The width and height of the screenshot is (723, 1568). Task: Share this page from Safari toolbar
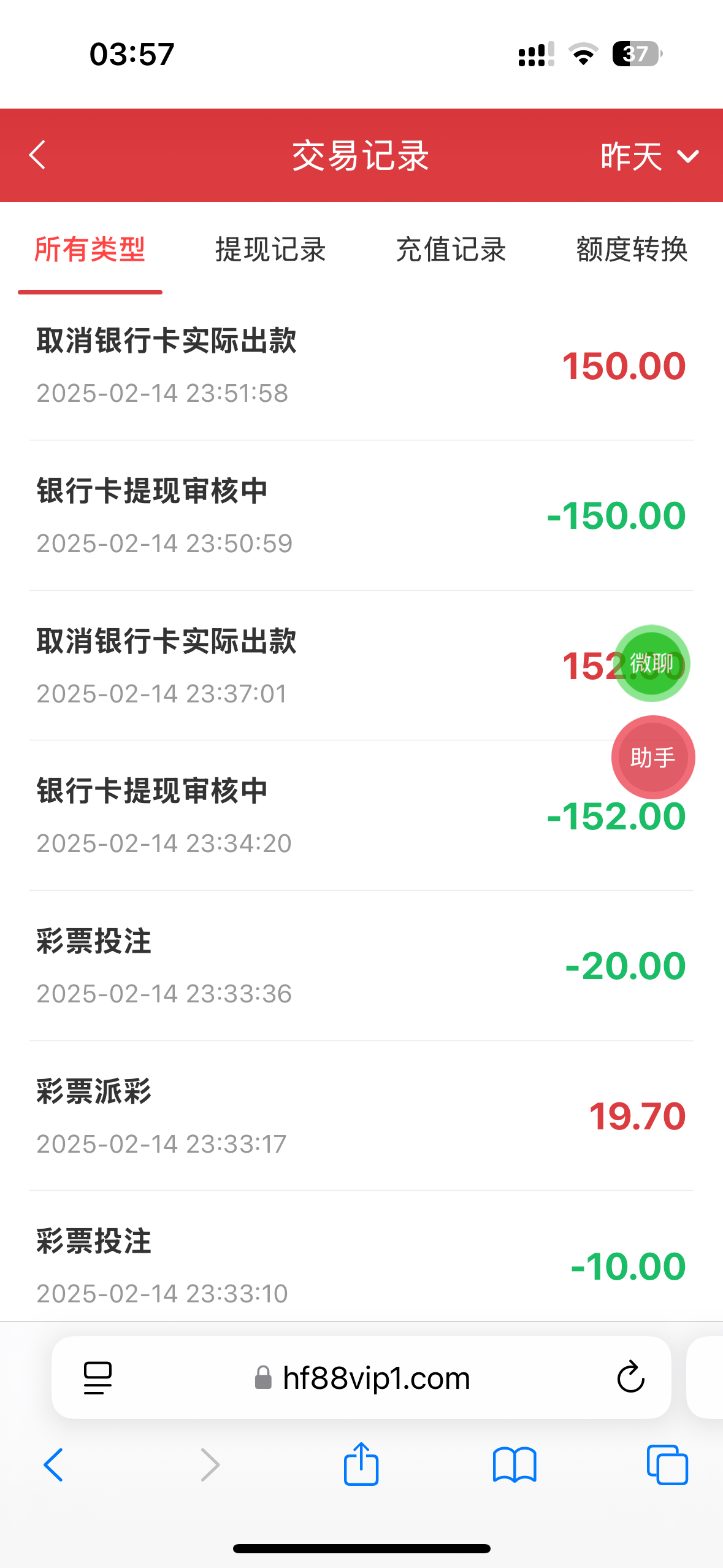(x=361, y=1465)
